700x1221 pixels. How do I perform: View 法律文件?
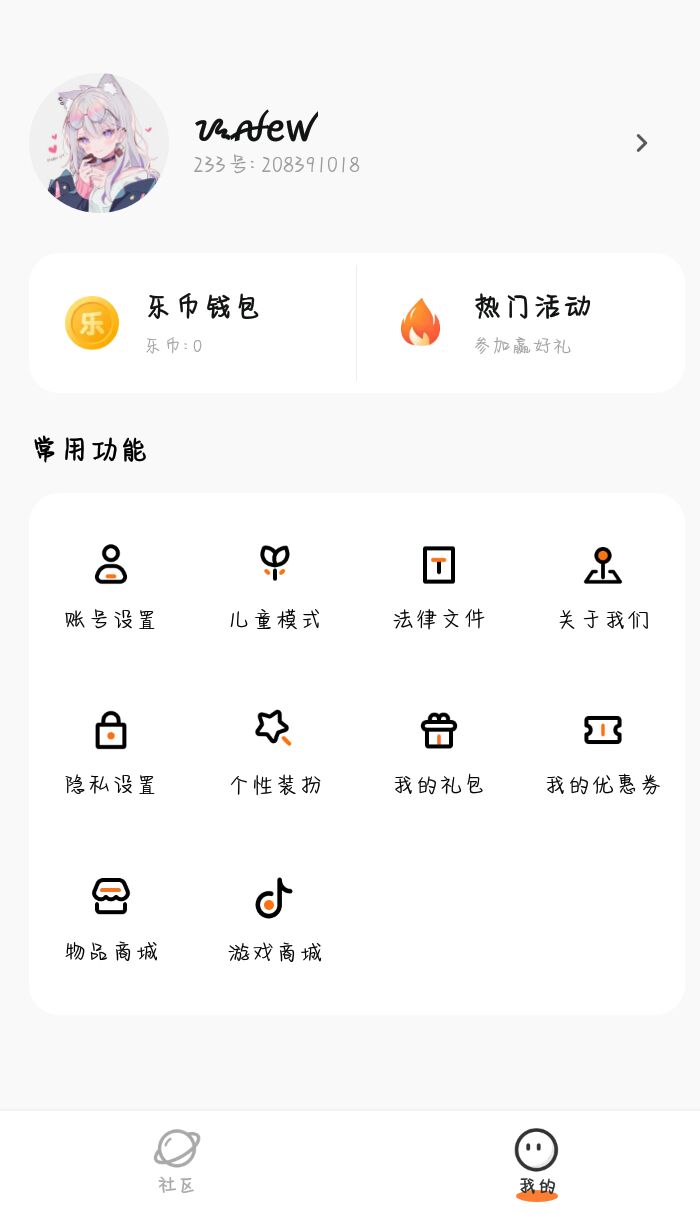pos(439,586)
